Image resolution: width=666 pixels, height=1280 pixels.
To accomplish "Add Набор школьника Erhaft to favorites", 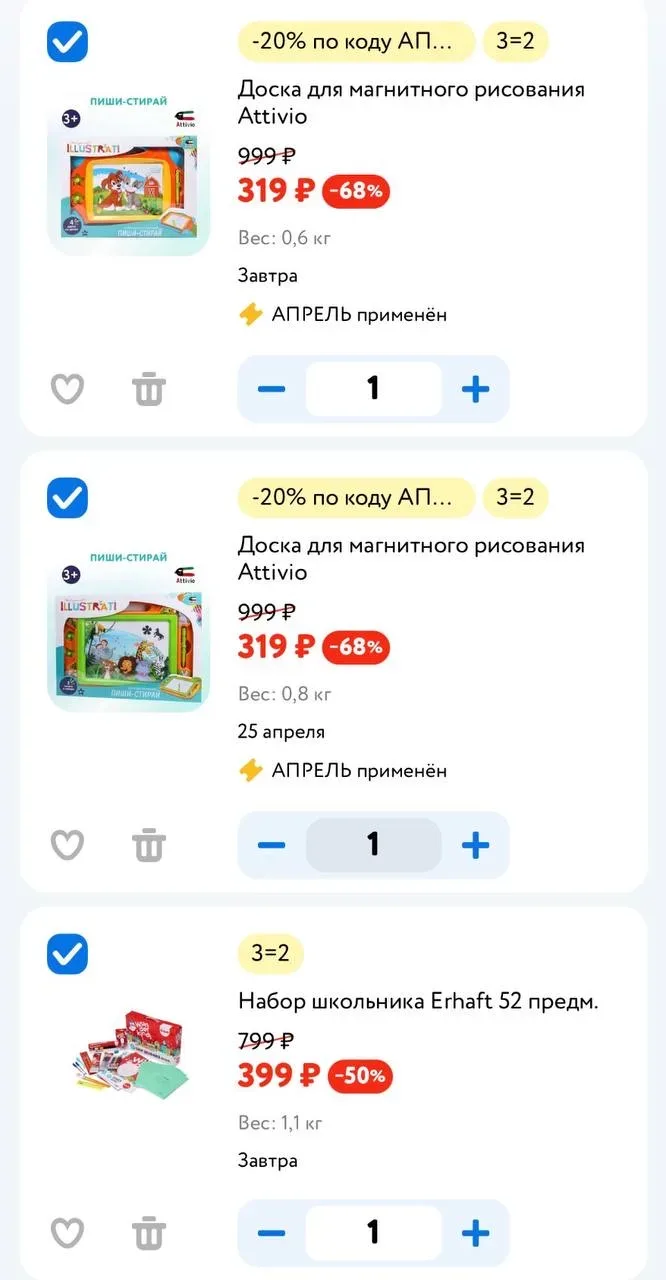I will click(x=68, y=1231).
